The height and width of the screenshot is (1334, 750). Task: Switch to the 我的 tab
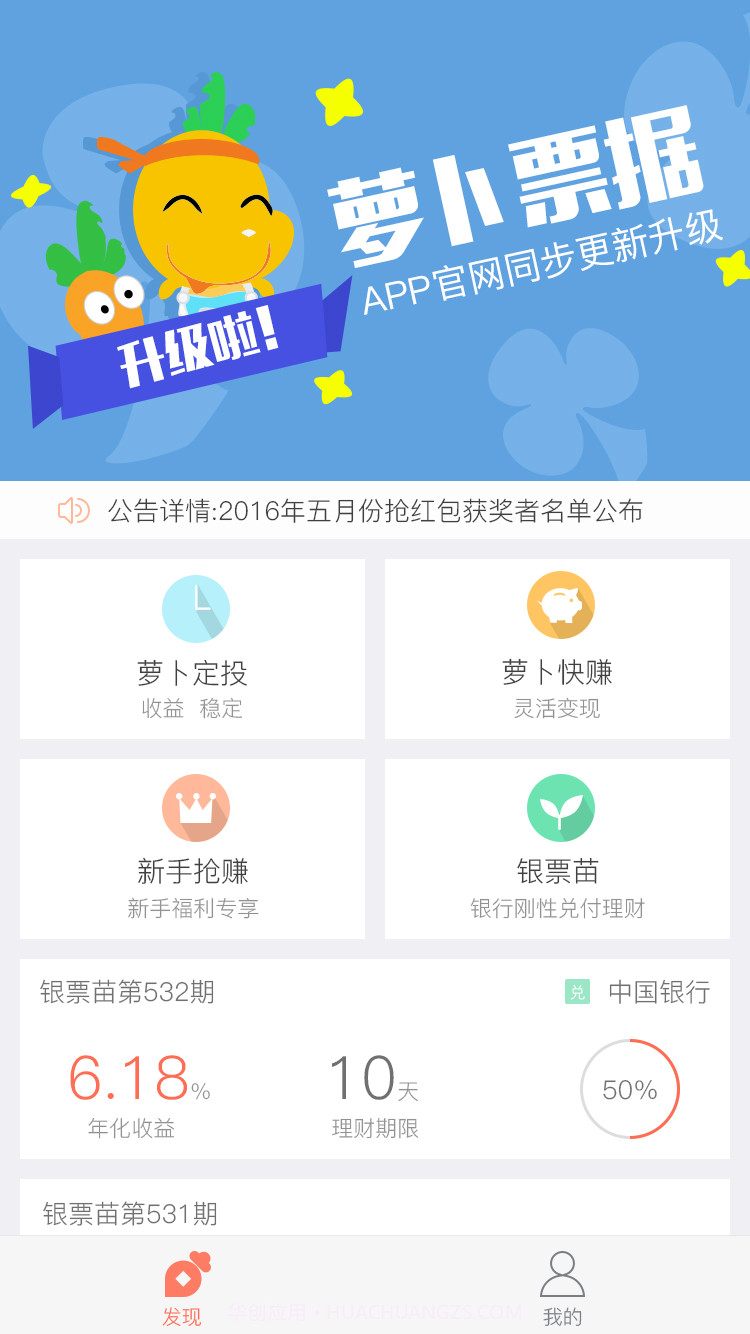[x=562, y=1290]
